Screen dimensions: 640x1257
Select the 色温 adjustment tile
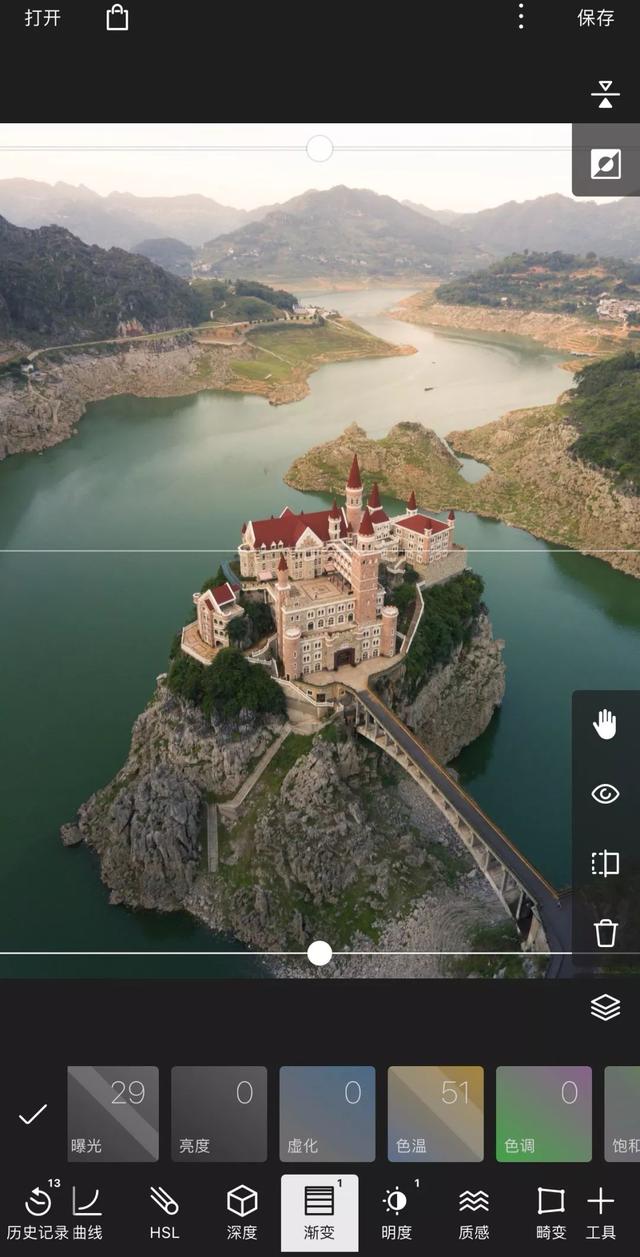point(435,1114)
